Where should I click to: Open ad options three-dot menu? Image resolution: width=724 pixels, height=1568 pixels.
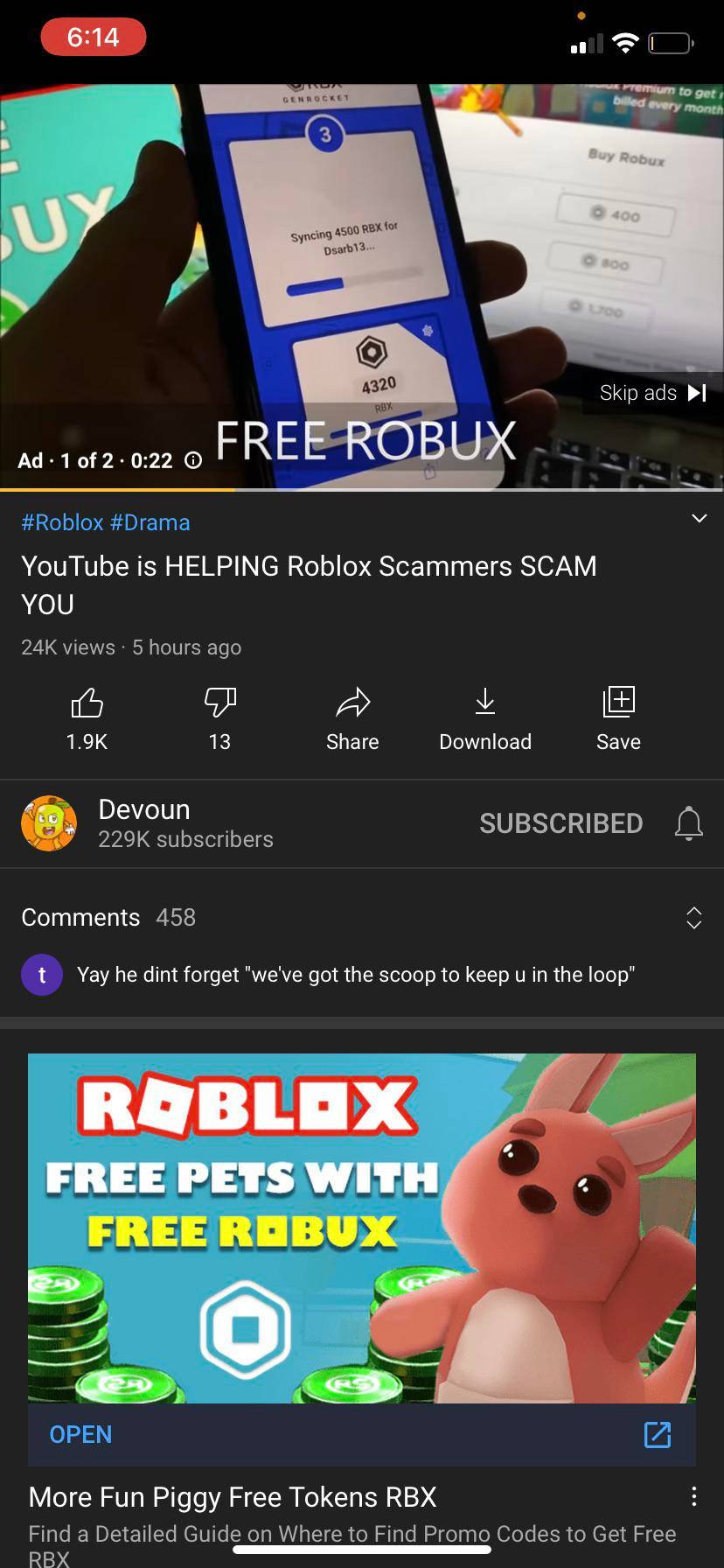click(693, 1496)
